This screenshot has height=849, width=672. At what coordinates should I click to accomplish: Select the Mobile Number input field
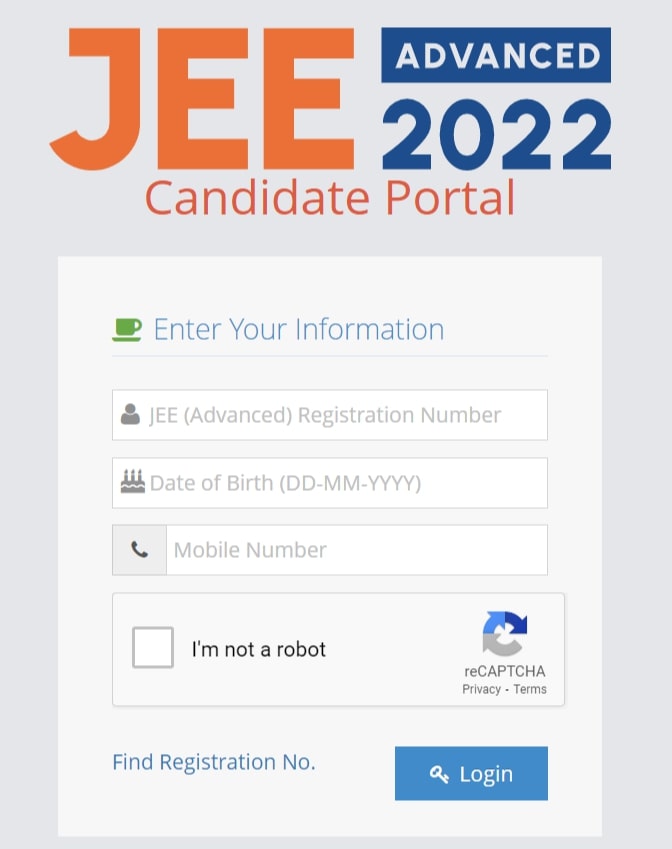coord(356,550)
